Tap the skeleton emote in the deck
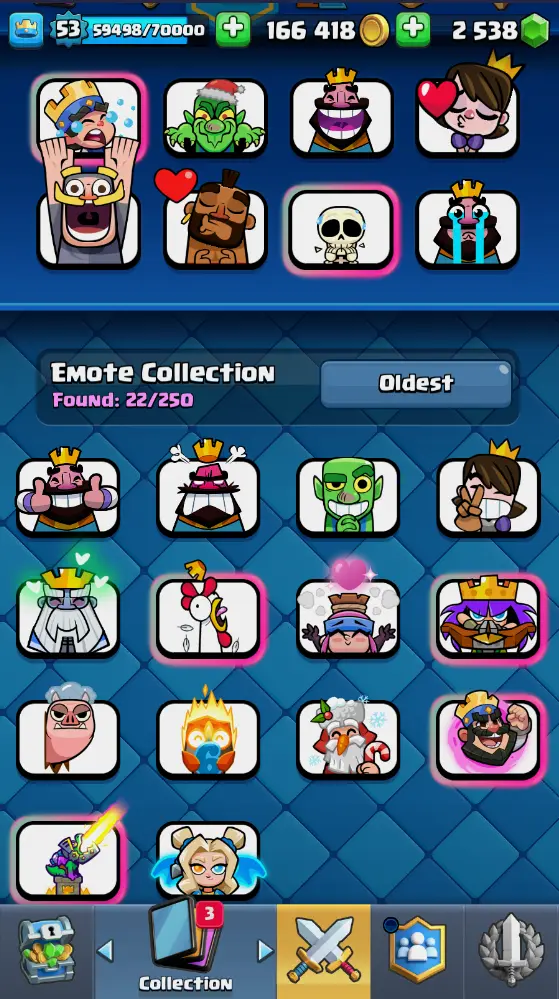This screenshot has width=559, height=999. [340, 229]
